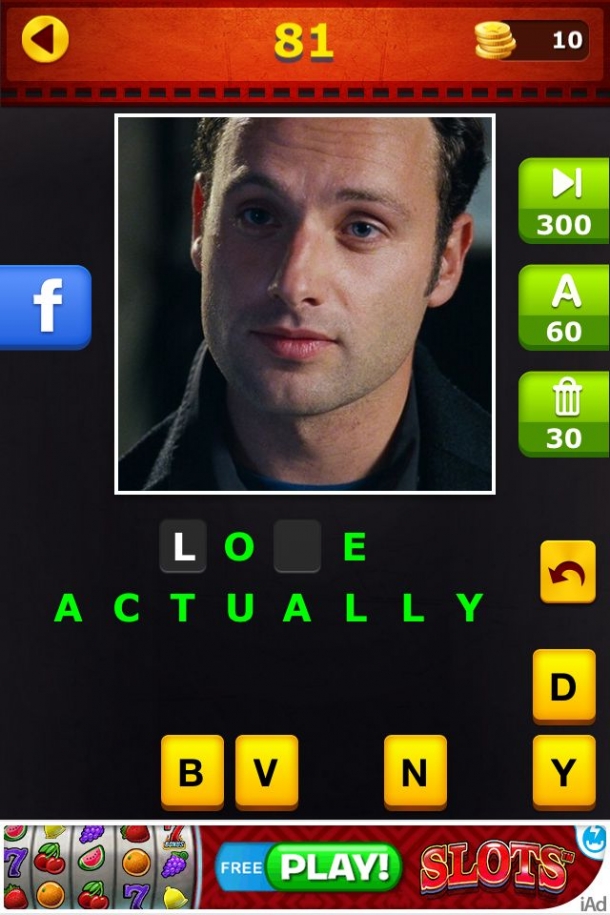The width and height of the screenshot is (610, 915).
Task: Go back using the yellow arrow
Action: 44,40
